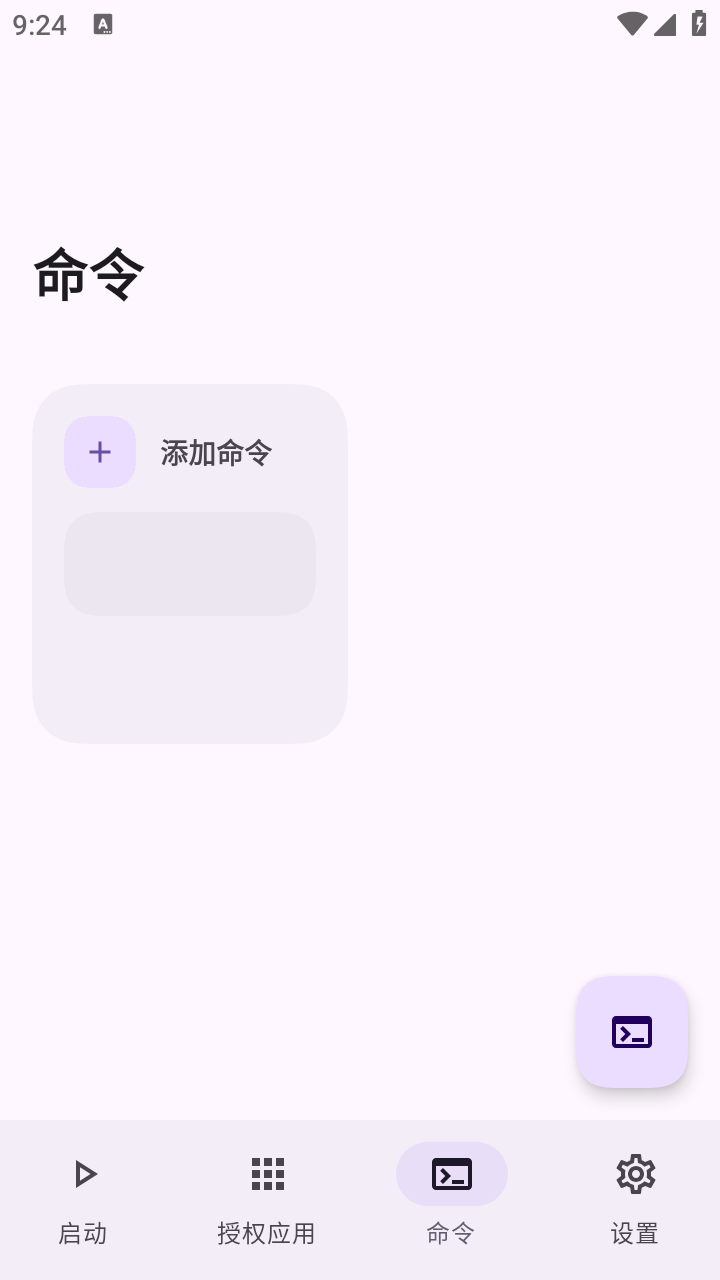Tap the rounded pill background behind 命令 icon

451,1174
